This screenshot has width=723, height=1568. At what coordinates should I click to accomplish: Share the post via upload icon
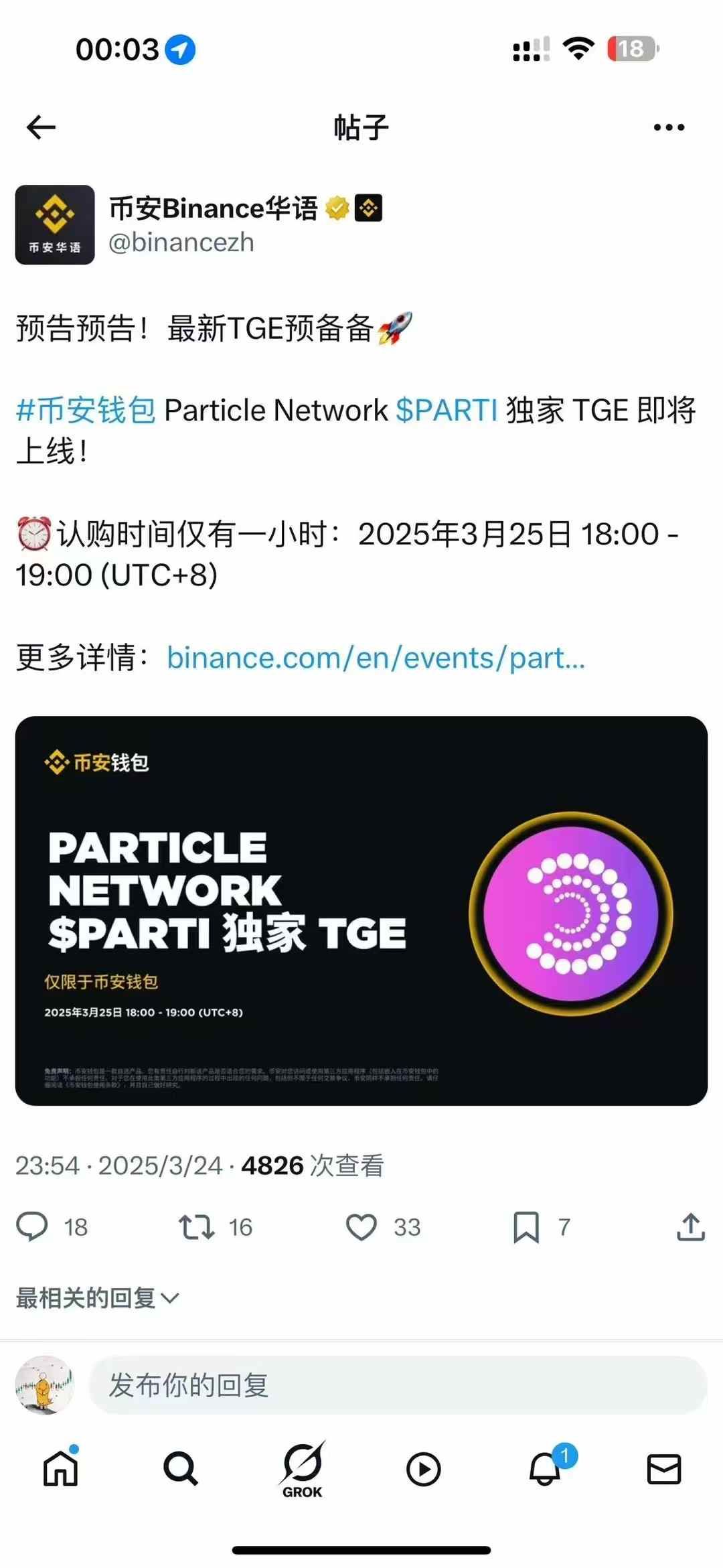tap(690, 1227)
